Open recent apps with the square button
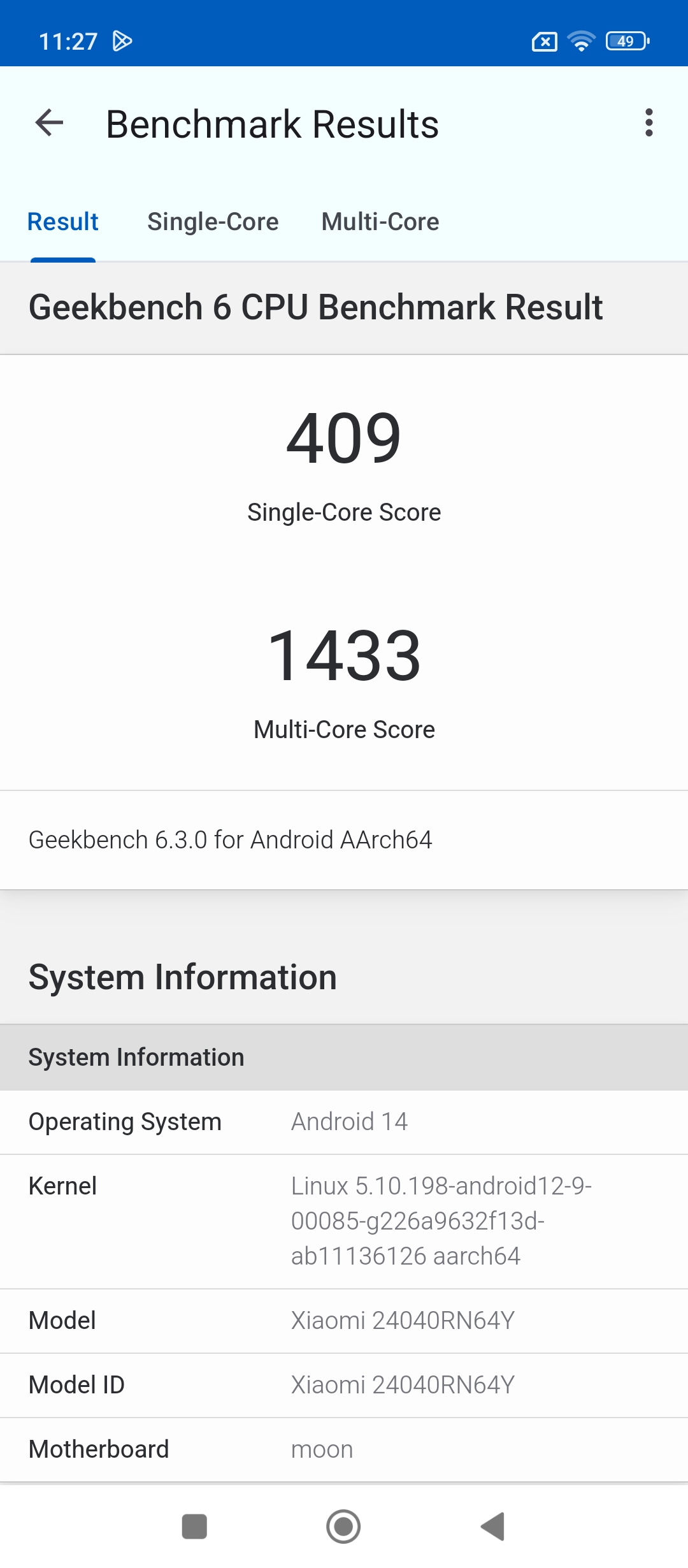This screenshot has width=688, height=1568. 194,1527
